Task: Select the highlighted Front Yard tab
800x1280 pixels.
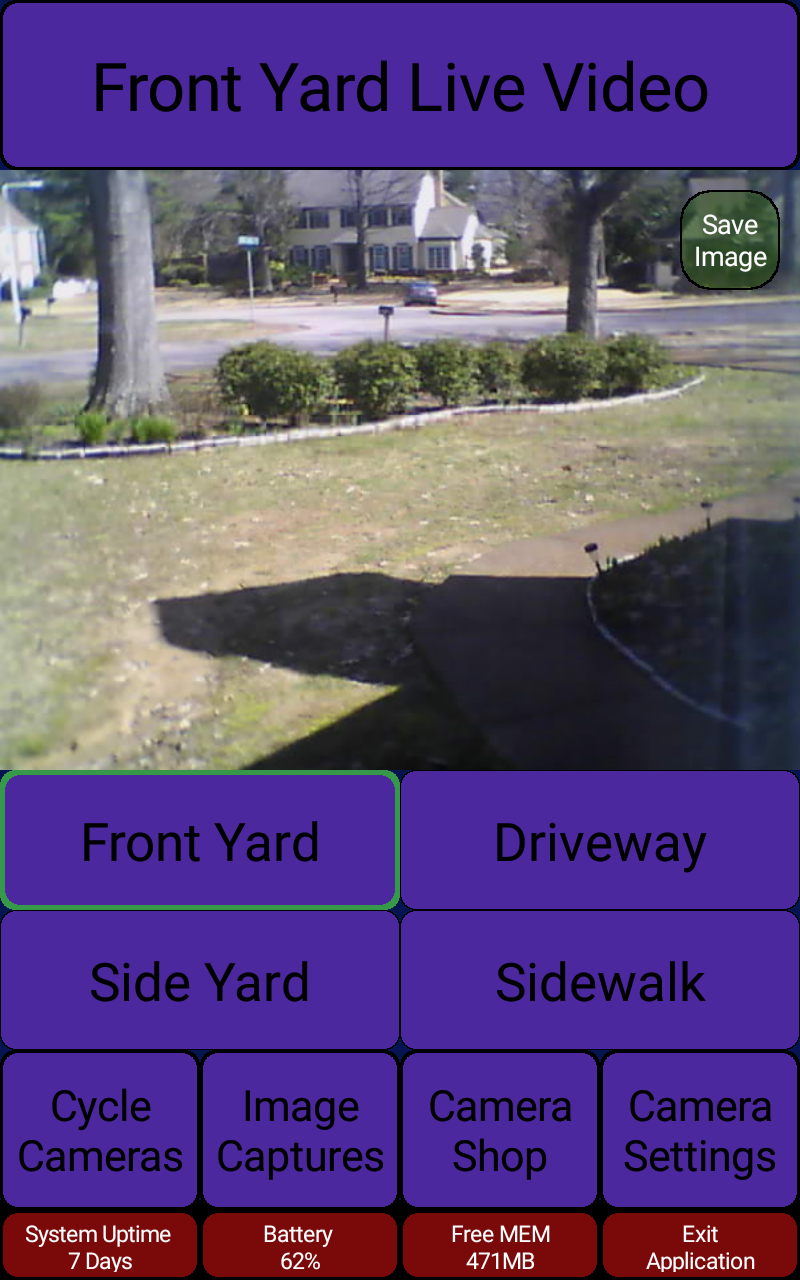Action: tap(199, 840)
